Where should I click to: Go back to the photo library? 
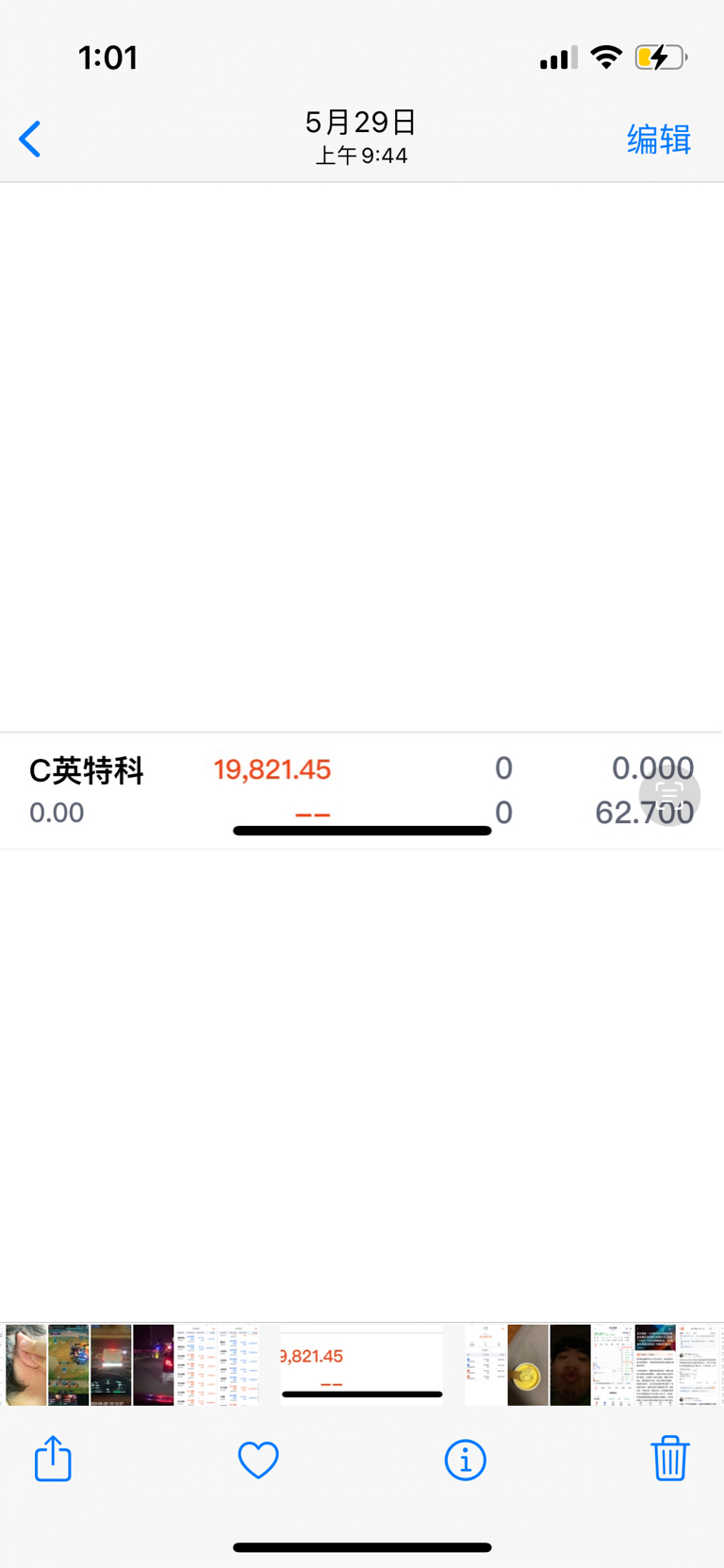(30, 140)
